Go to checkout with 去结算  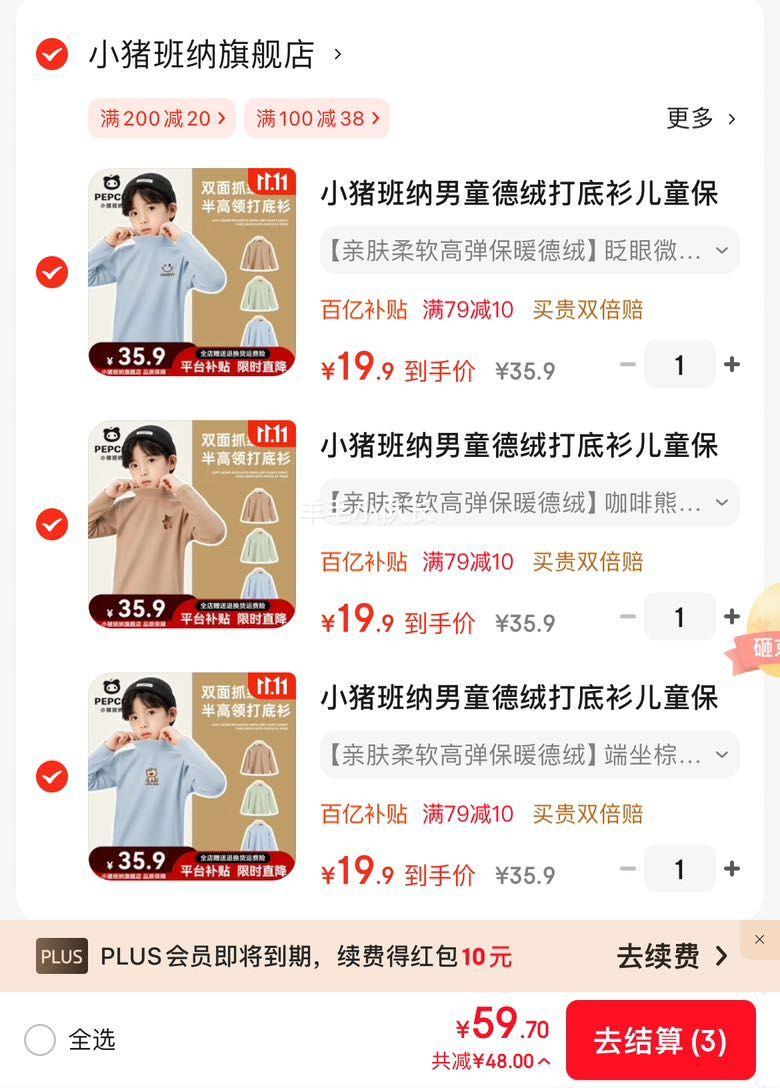(660, 1041)
